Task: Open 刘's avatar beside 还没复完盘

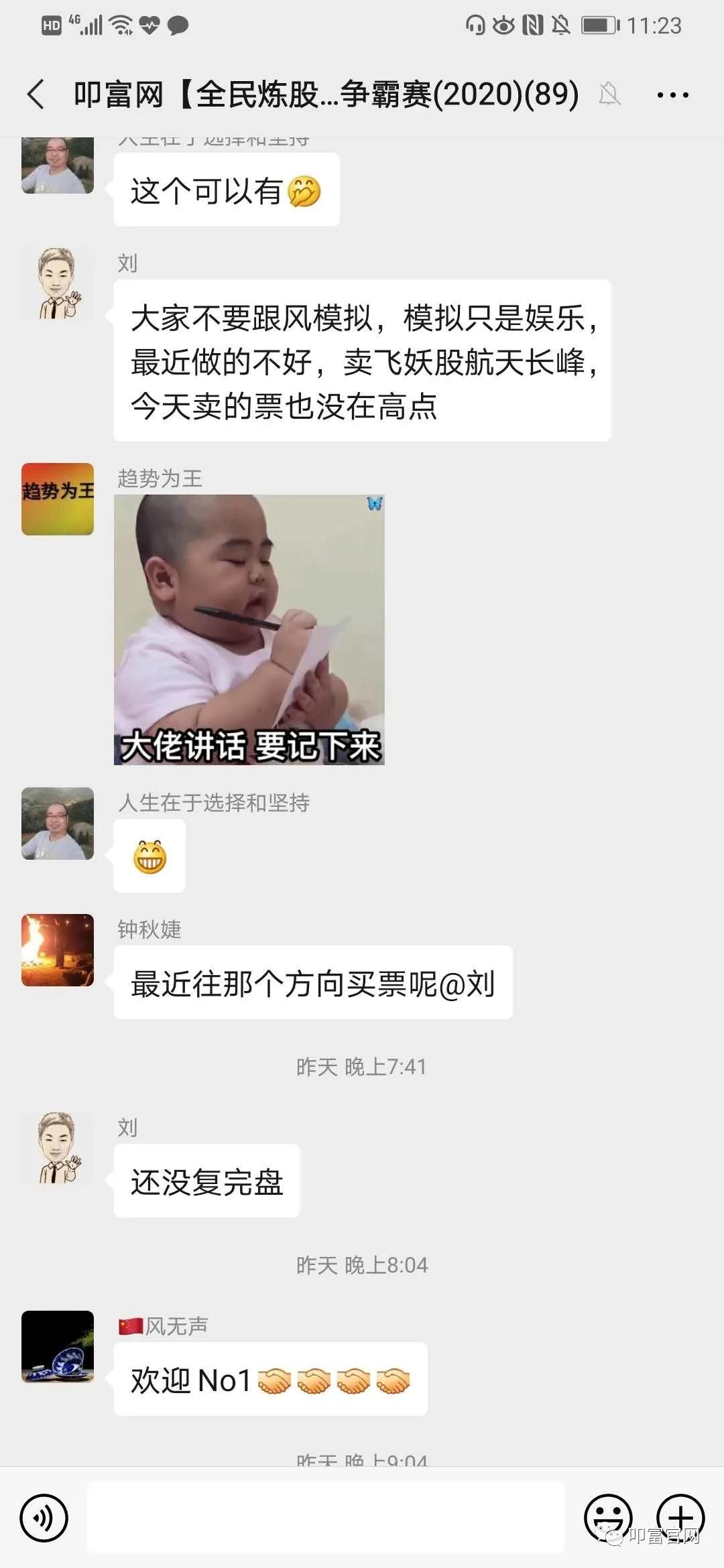Action: click(x=58, y=1149)
